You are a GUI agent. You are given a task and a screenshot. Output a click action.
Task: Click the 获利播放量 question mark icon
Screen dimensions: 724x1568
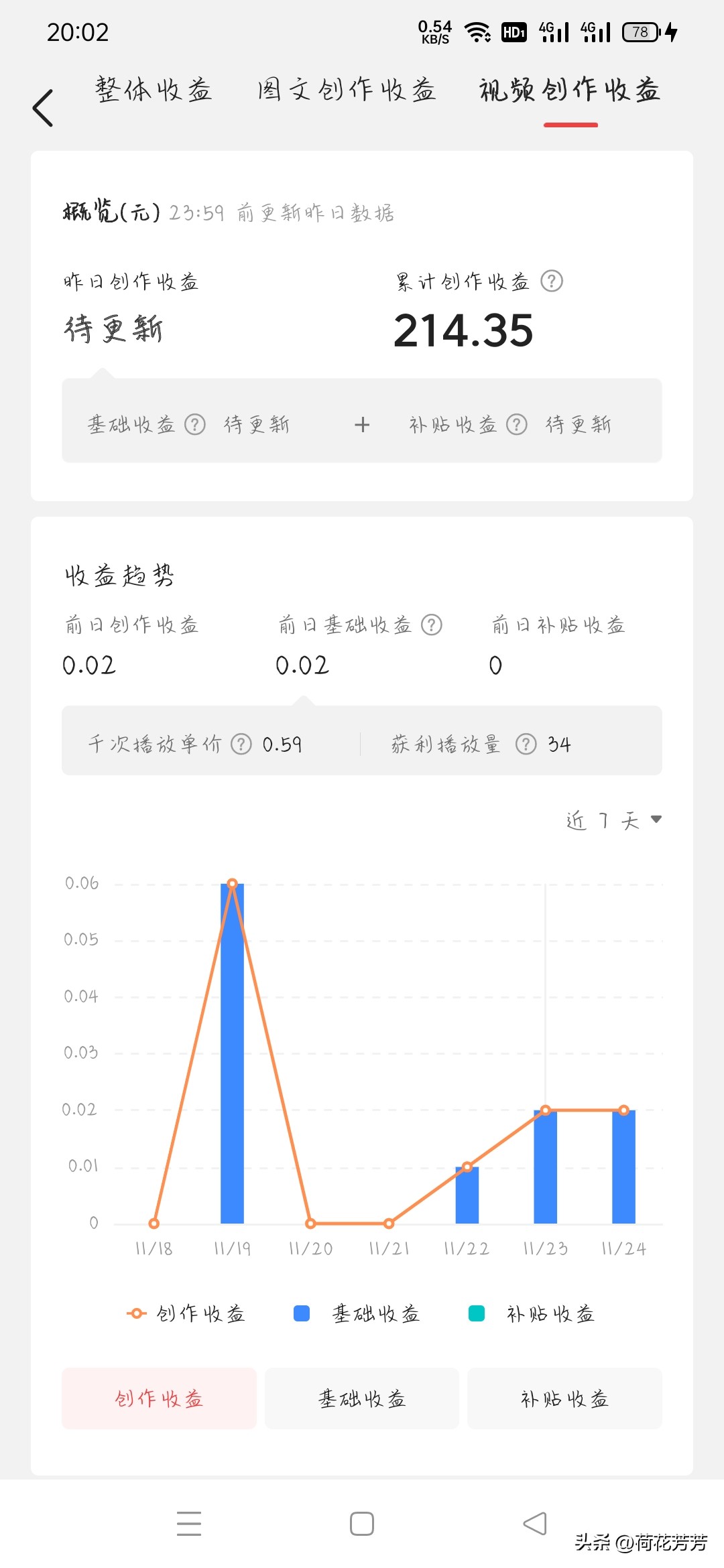(529, 742)
